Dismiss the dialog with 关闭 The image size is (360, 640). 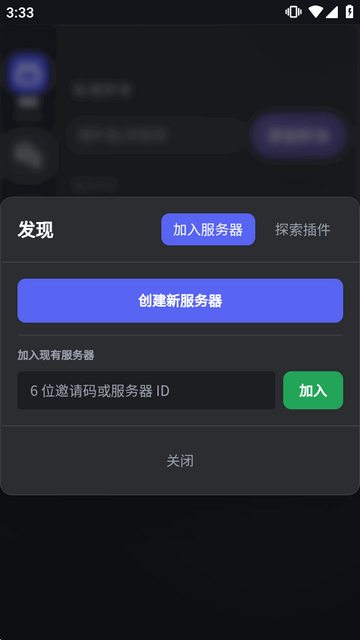point(180,461)
